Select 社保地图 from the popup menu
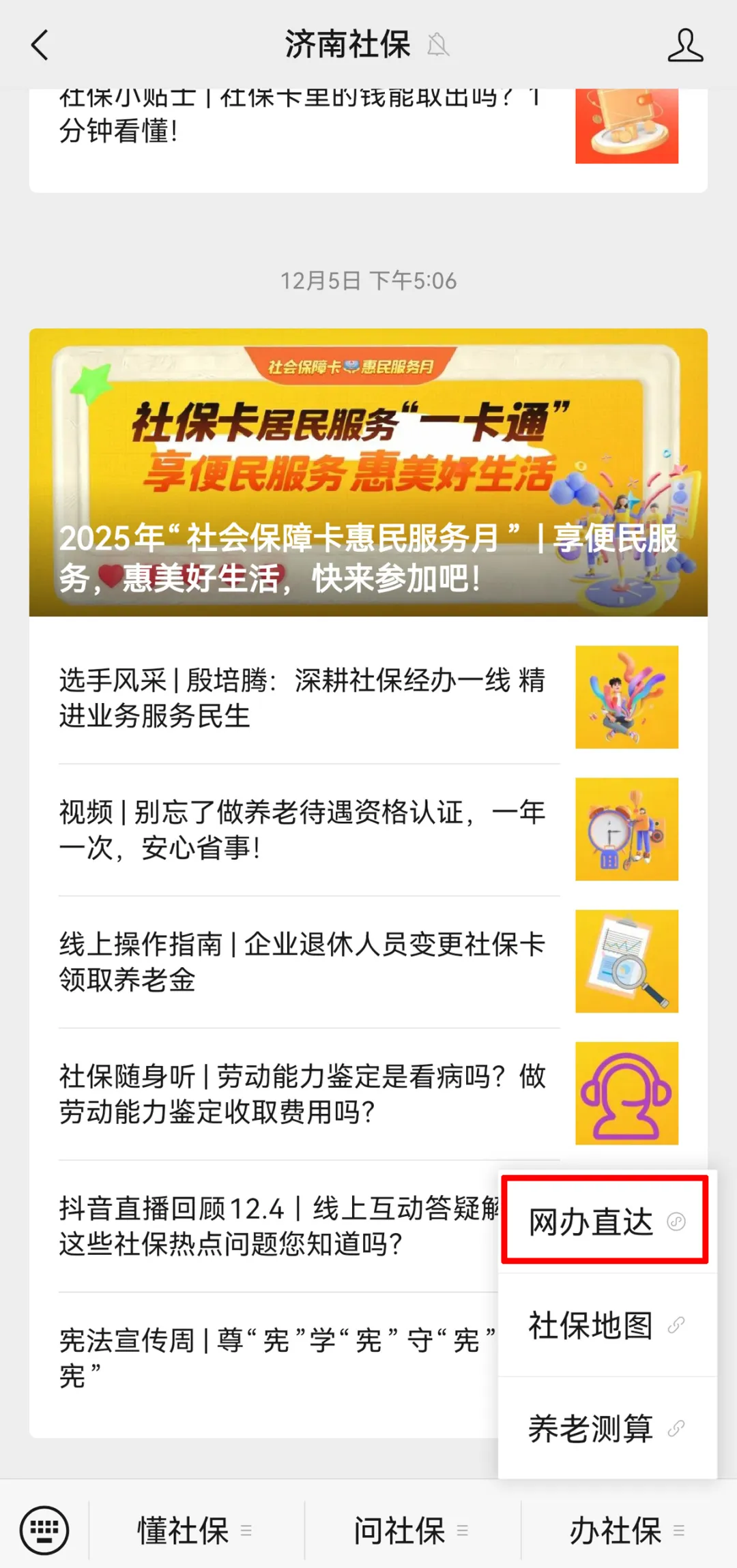Viewport: 737px width, 1568px height. coord(605,1325)
